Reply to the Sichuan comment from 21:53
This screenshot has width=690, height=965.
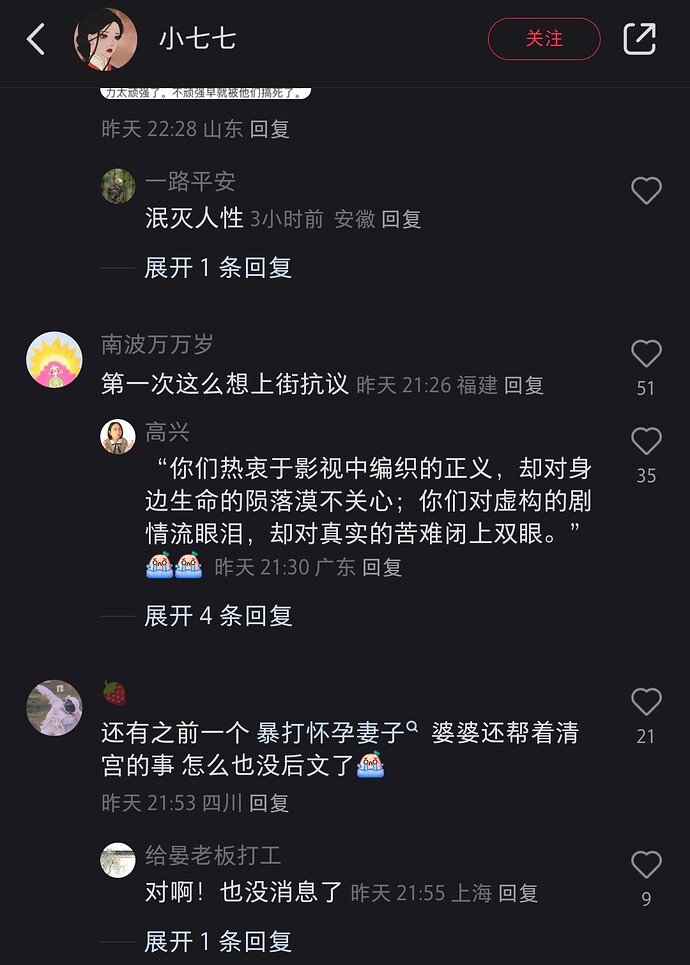(x=269, y=803)
